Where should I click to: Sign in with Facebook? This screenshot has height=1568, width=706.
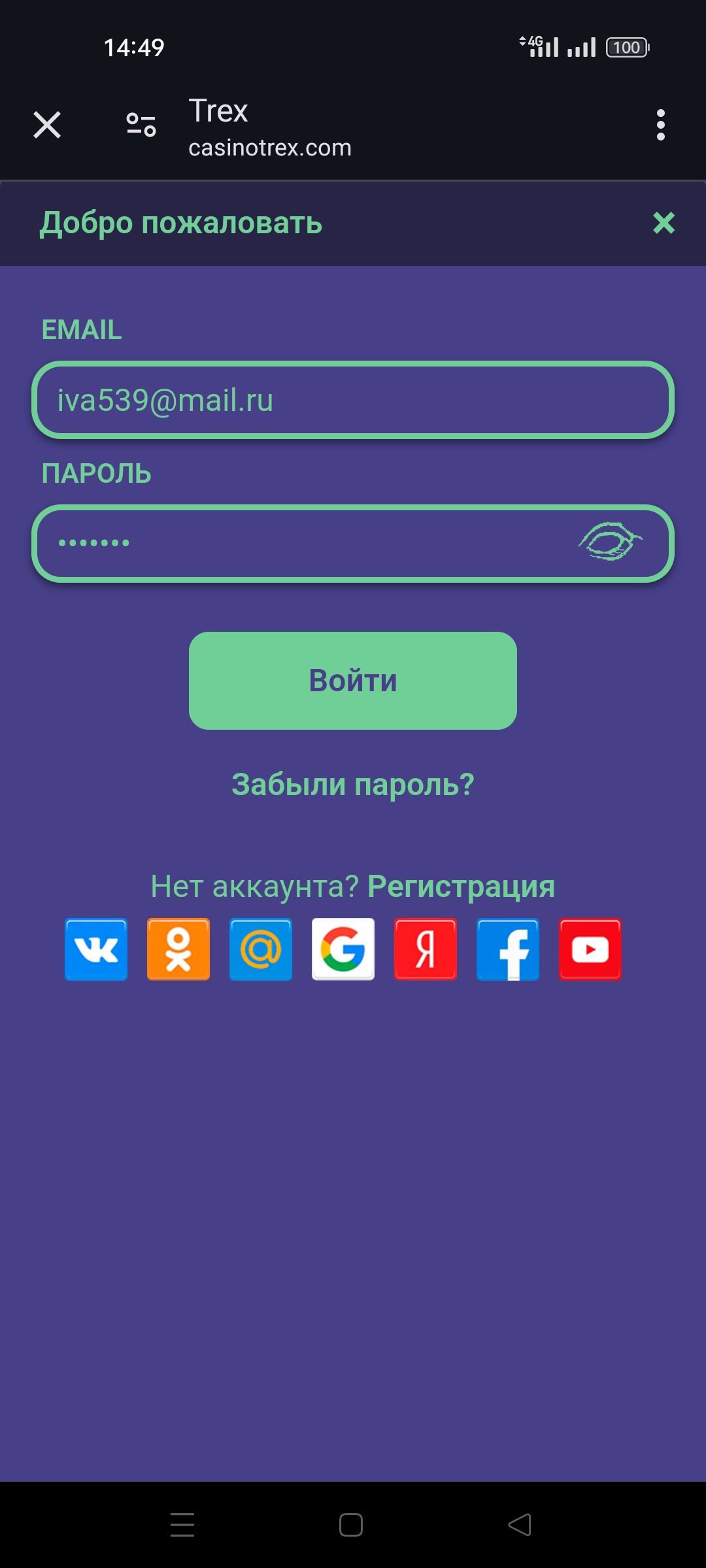pyautogui.click(x=508, y=949)
